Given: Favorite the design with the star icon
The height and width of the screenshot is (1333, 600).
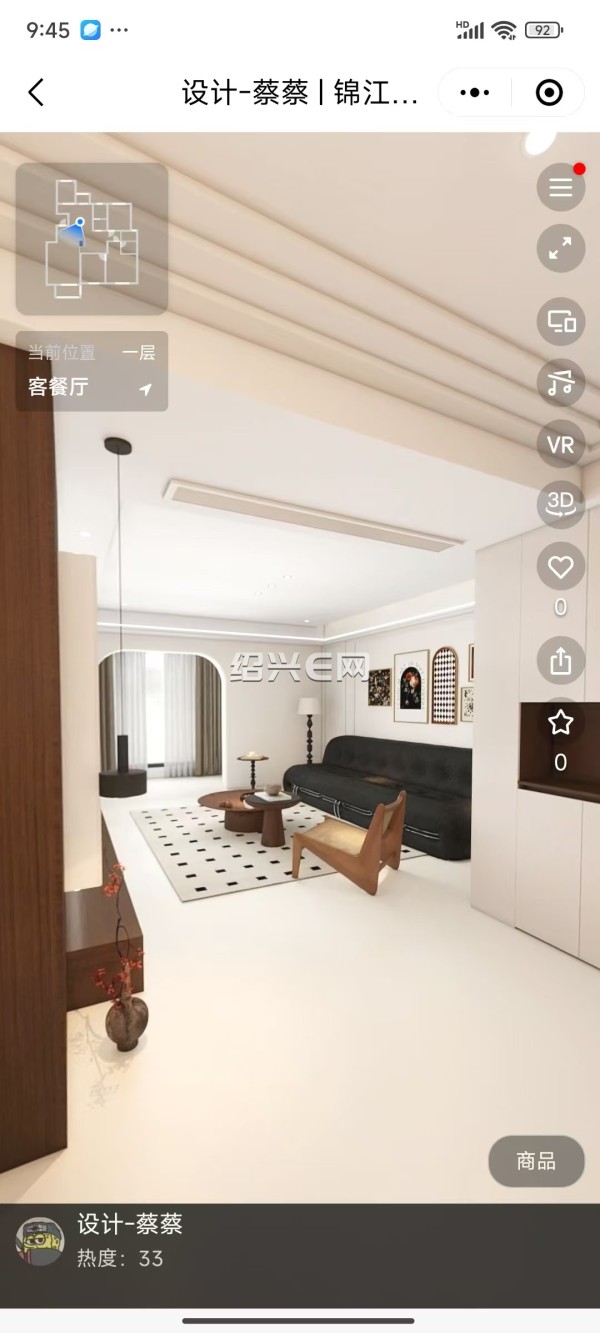Looking at the screenshot, I should click(x=561, y=722).
